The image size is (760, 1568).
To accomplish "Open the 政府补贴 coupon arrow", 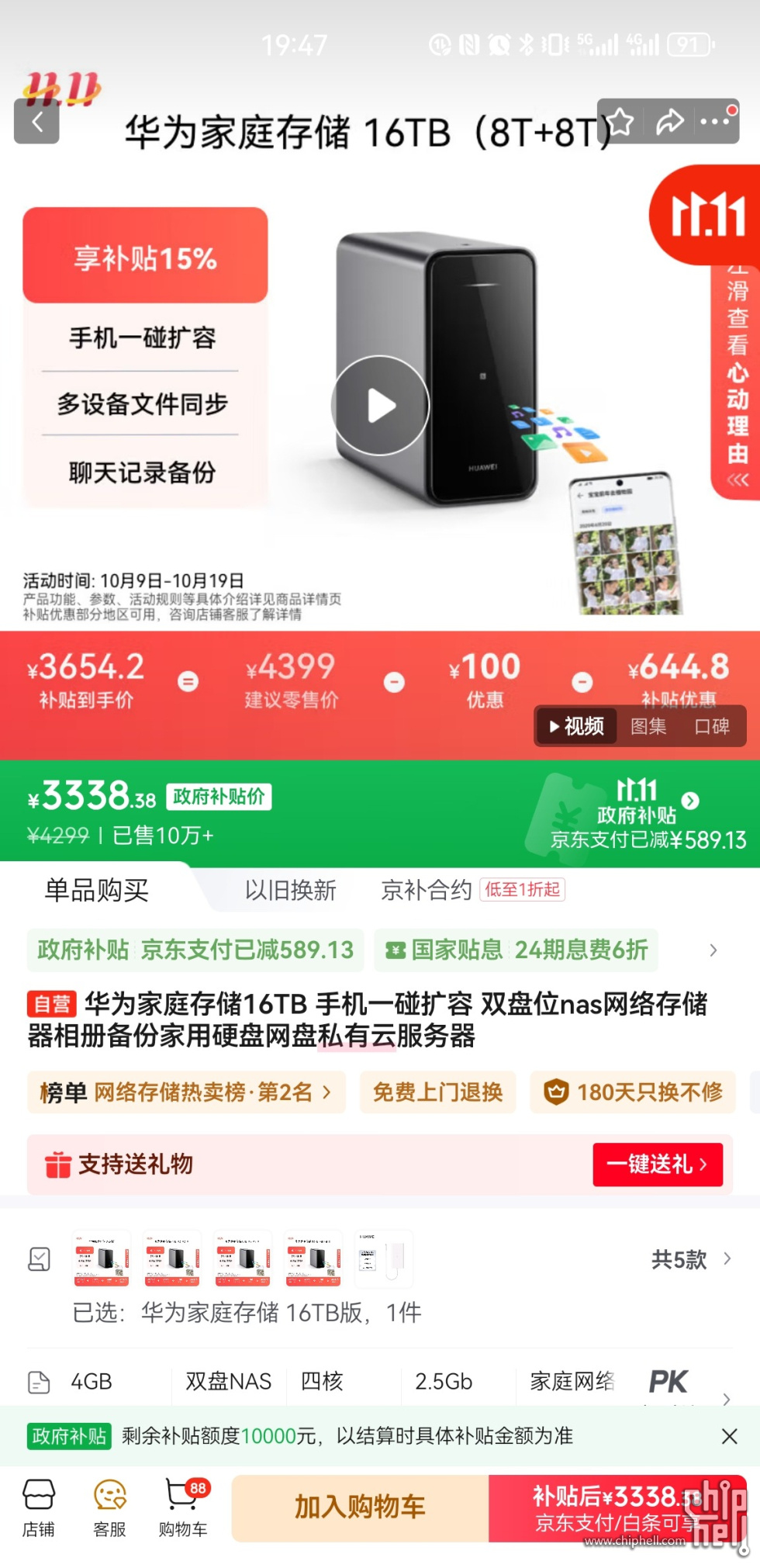I will [x=690, y=801].
